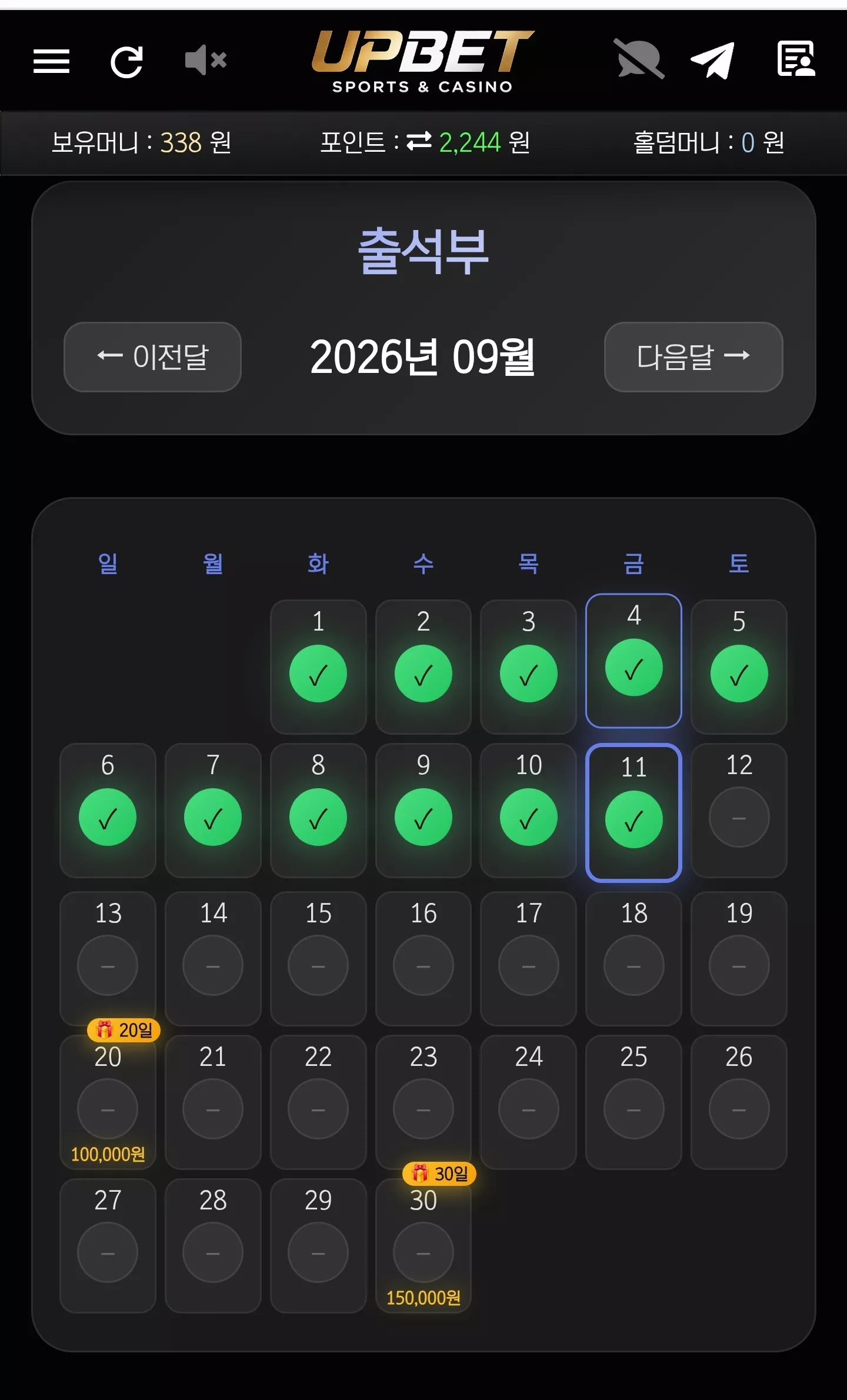Select day 30 with the 150,000원 reward
The height and width of the screenshot is (1400, 847).
tap(423, 1245)
